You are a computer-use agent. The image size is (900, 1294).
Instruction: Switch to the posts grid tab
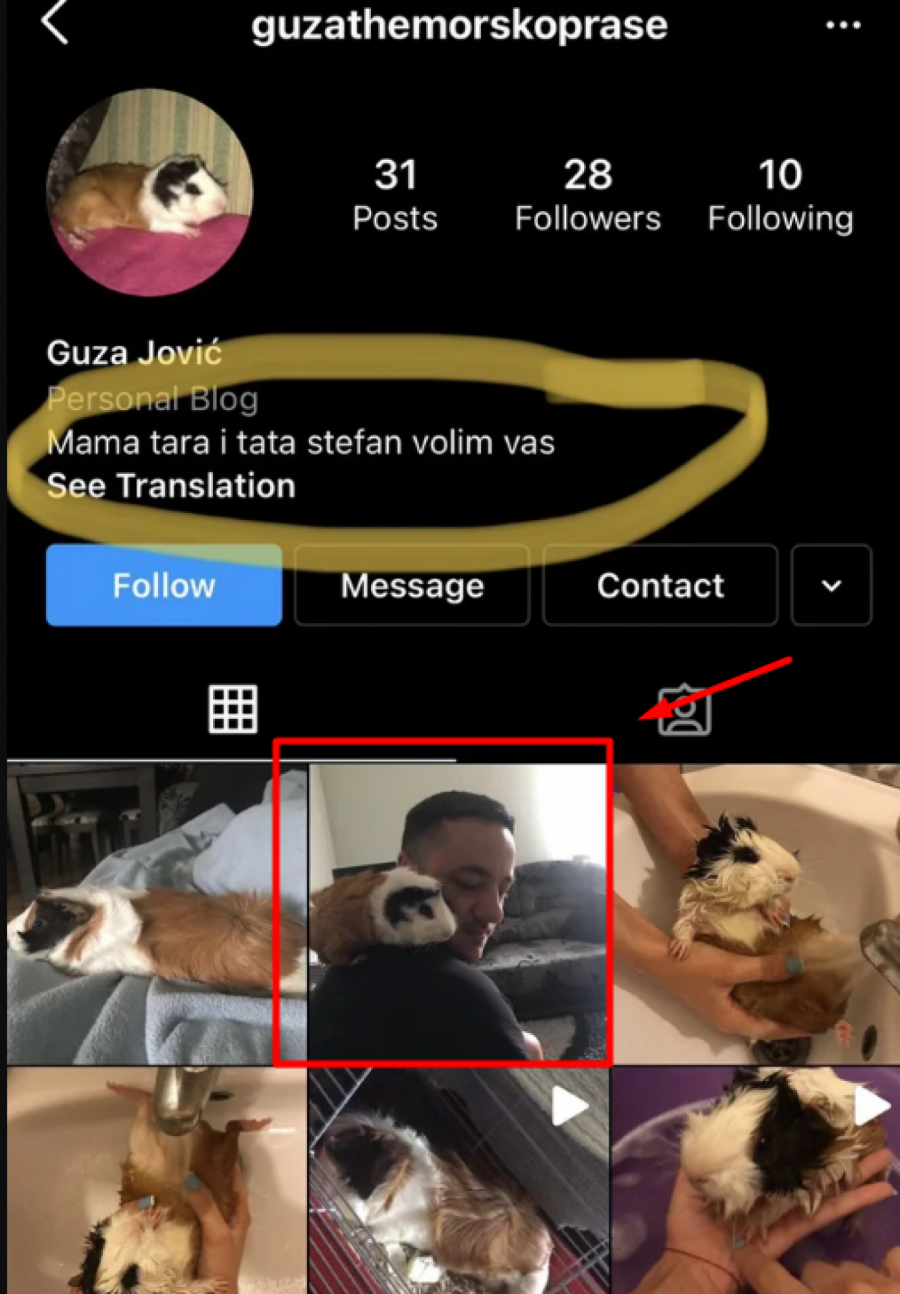[x=233, y=710]
